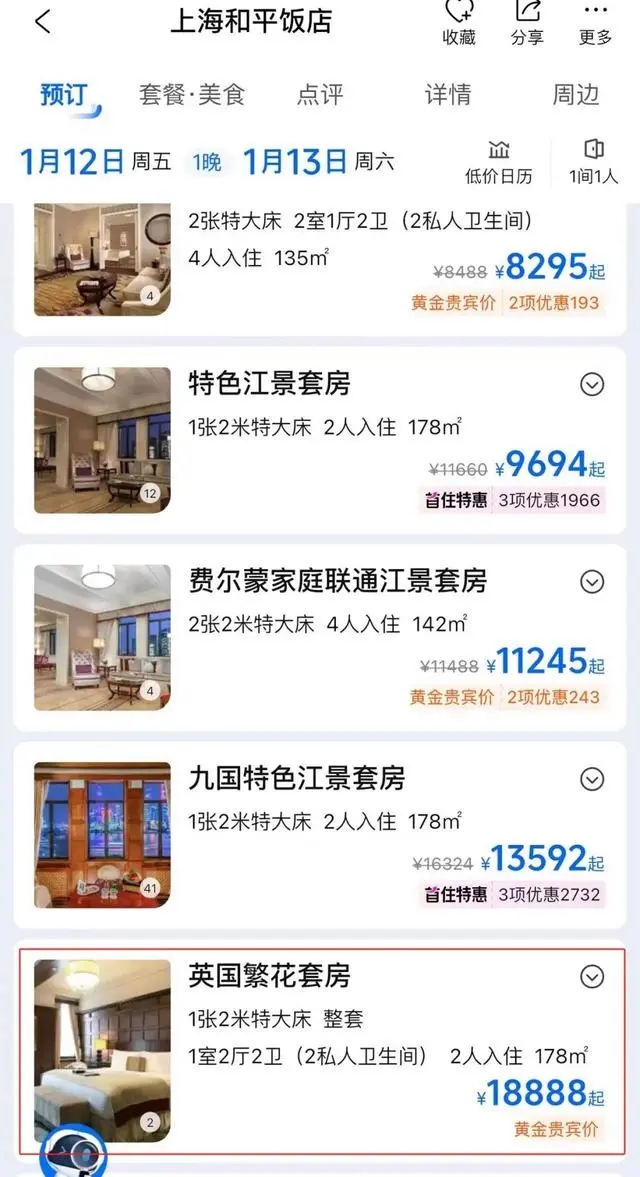Select the 预订 booking tab
Viewport: 640px width, 1177px height.
(64, 95)
